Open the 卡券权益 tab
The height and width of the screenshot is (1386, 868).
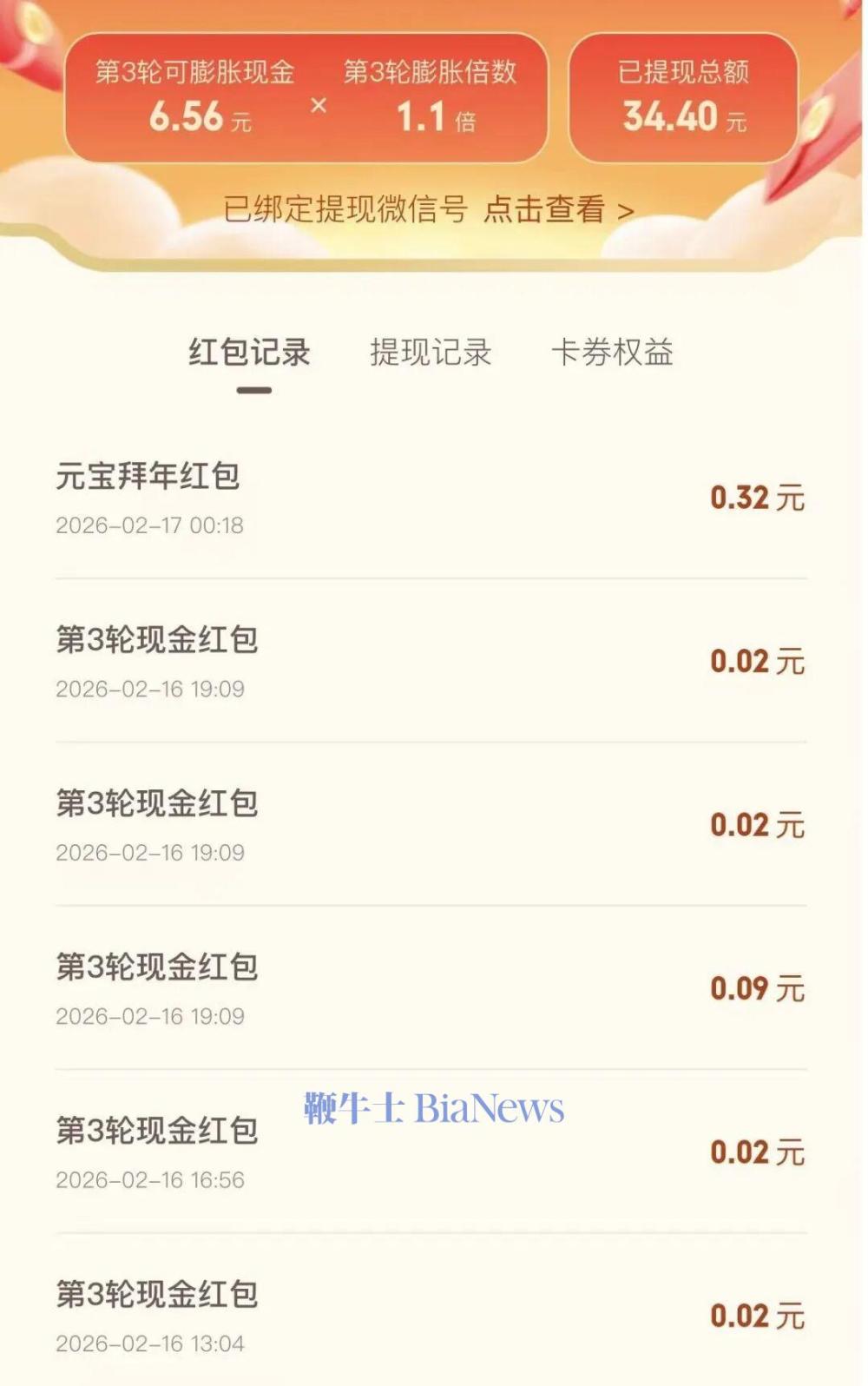click(612, 353)
